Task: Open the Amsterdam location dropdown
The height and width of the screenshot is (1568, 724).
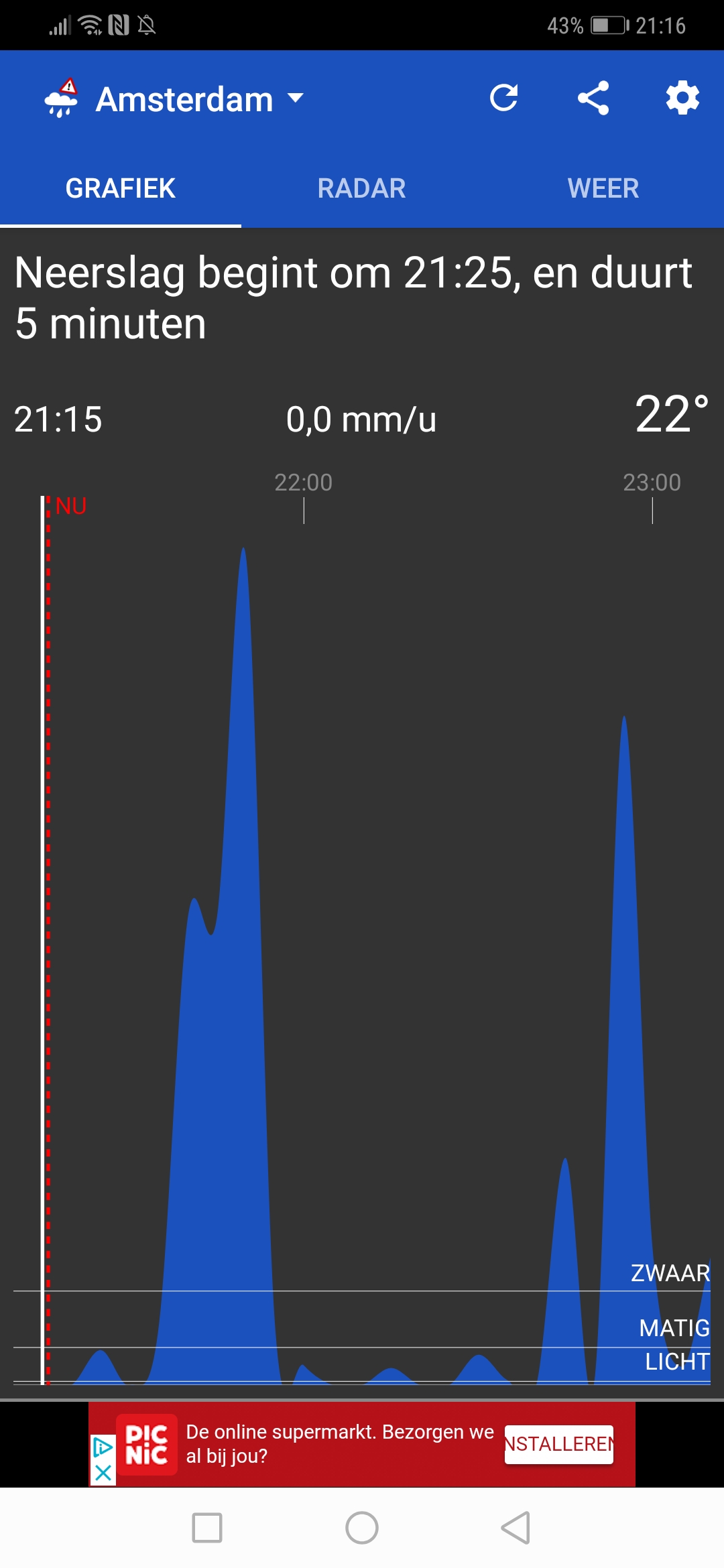Action: 200,99
